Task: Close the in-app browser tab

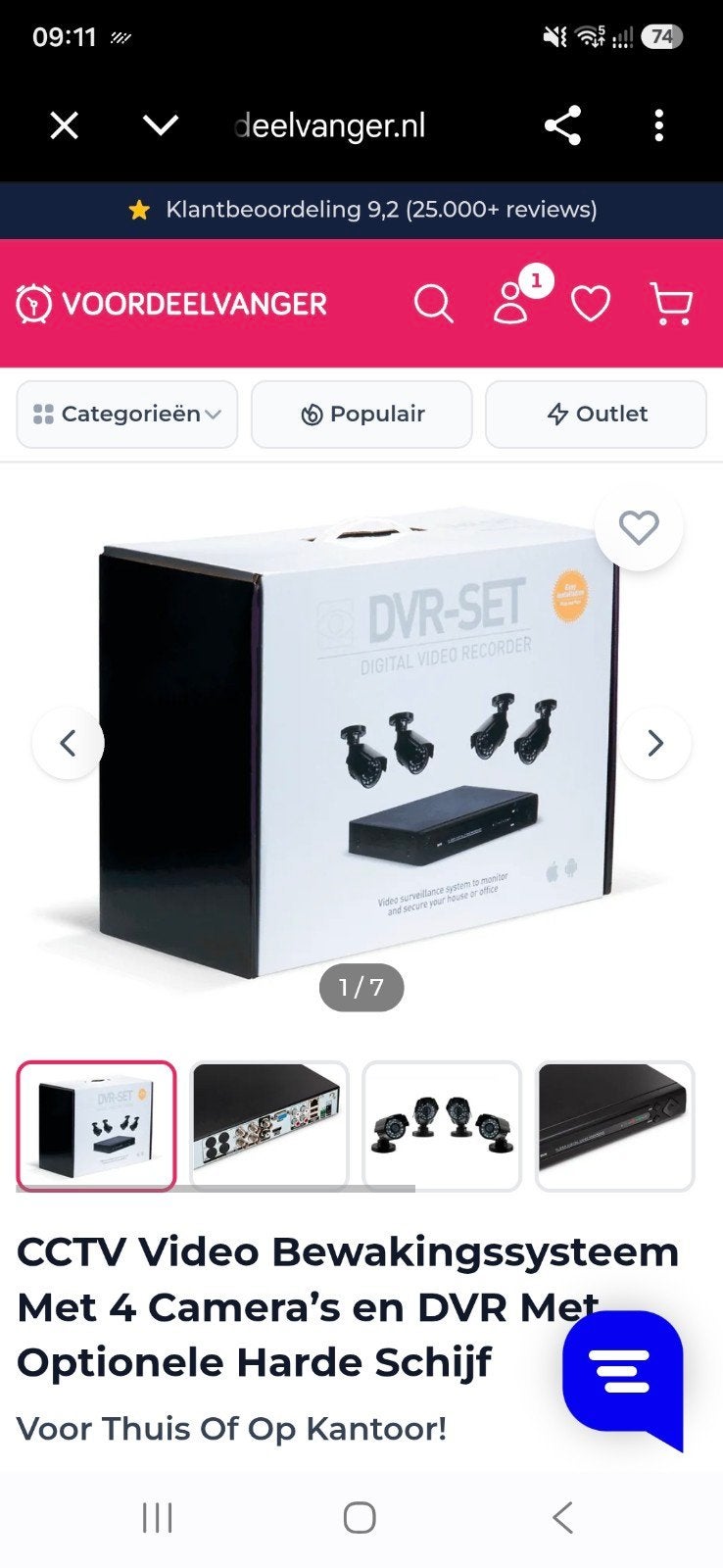Action: tap(65, 125)
